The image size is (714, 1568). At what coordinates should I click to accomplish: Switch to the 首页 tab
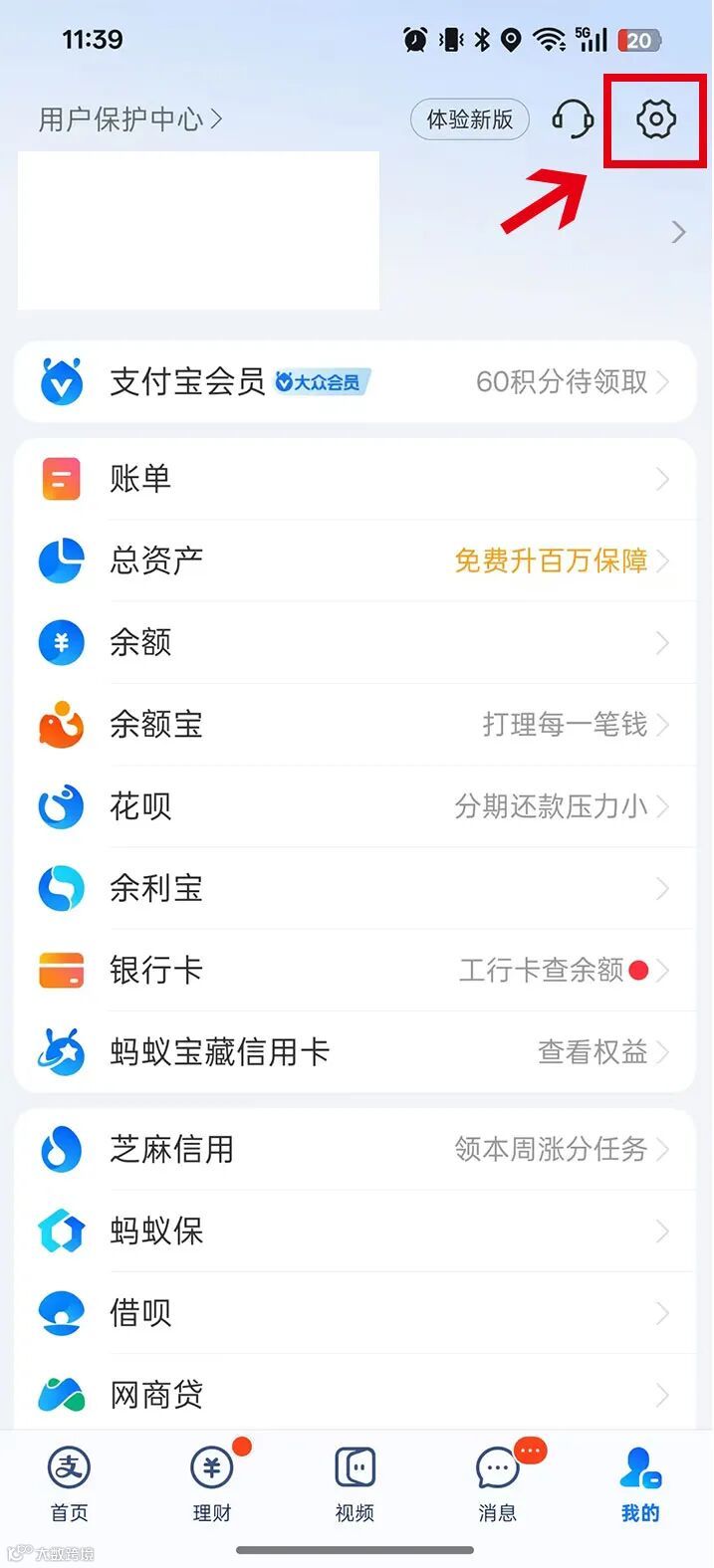pyautogui.click(x=69, y=1483)
